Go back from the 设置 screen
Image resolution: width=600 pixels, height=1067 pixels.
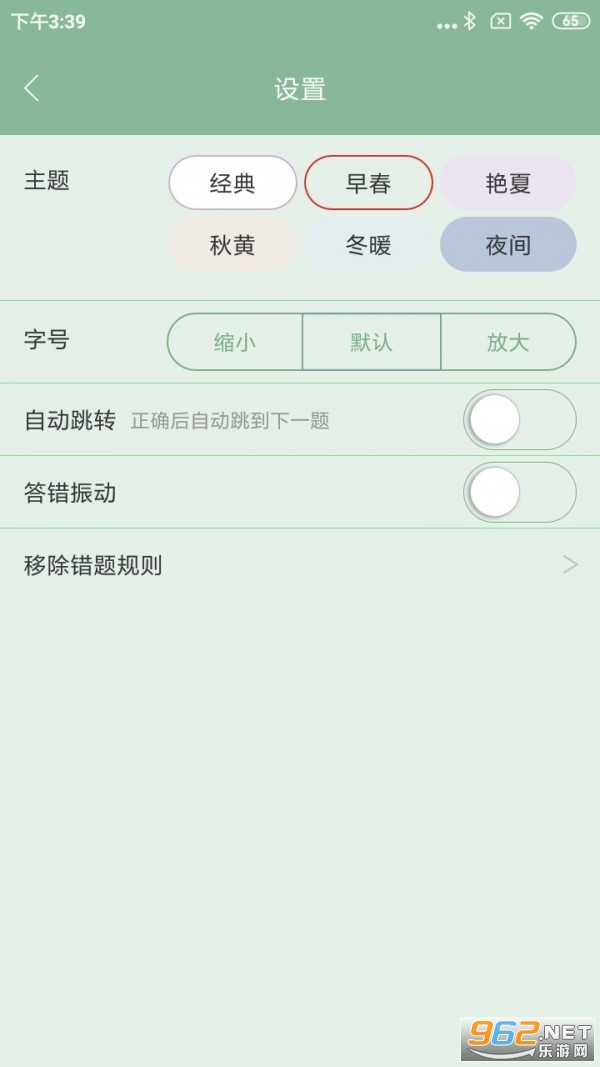(31, 89)
